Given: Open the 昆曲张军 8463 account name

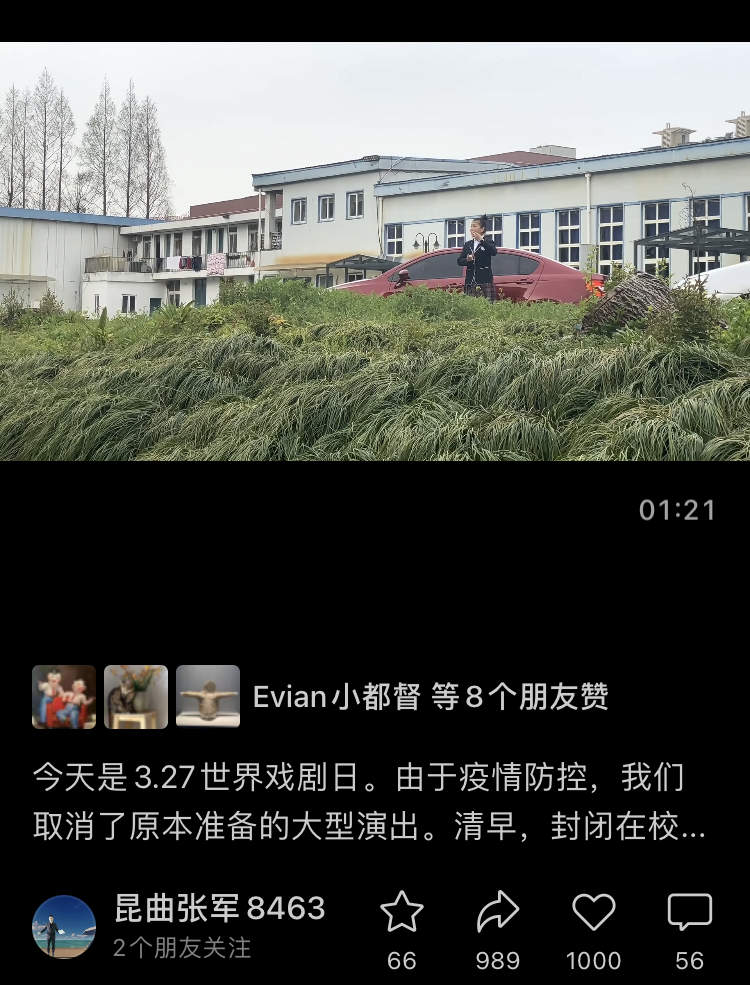Looking at the screenshot, I should click(219, 908).
